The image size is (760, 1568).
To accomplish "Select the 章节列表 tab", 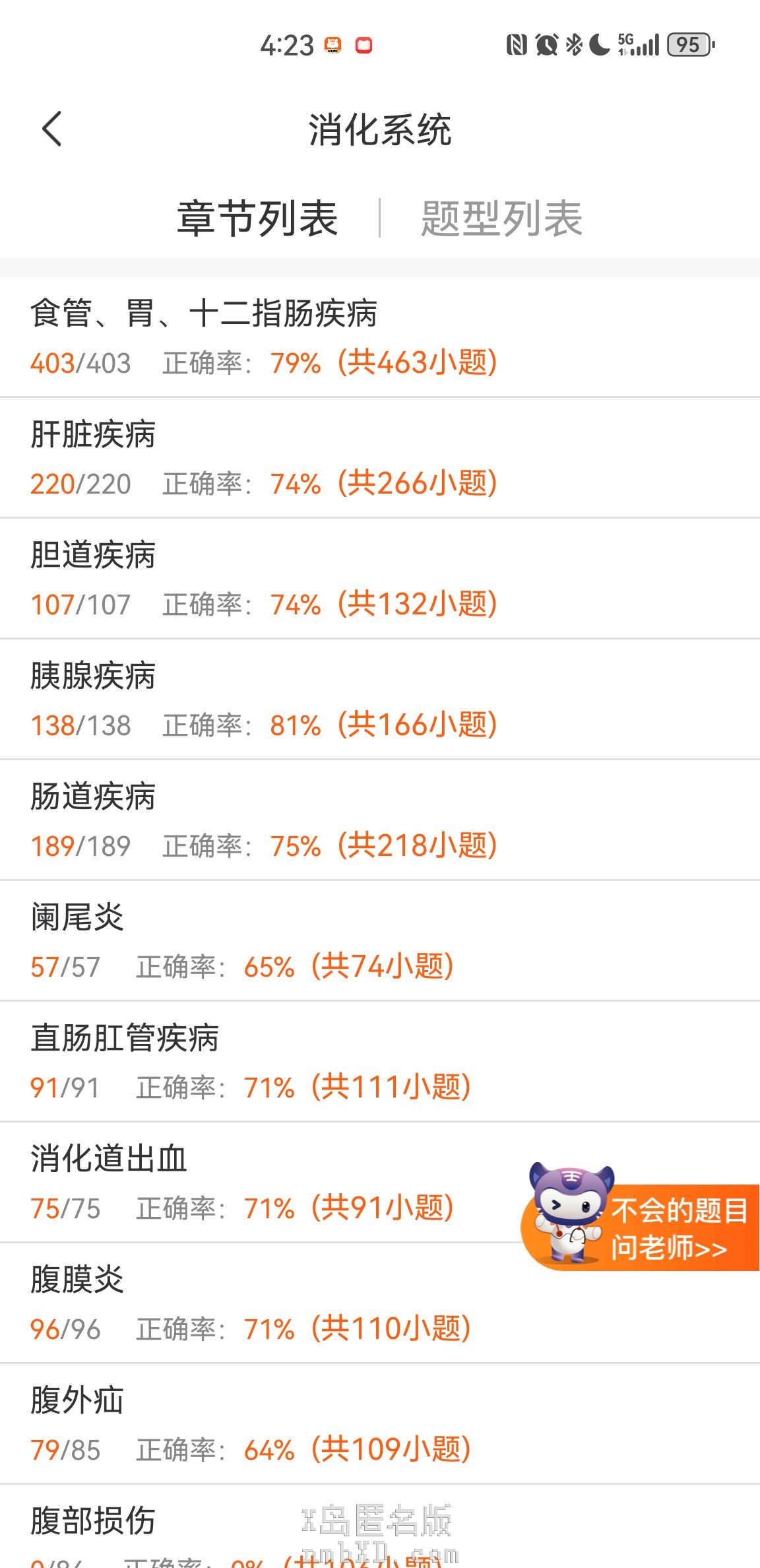I will tap(257, 218).
